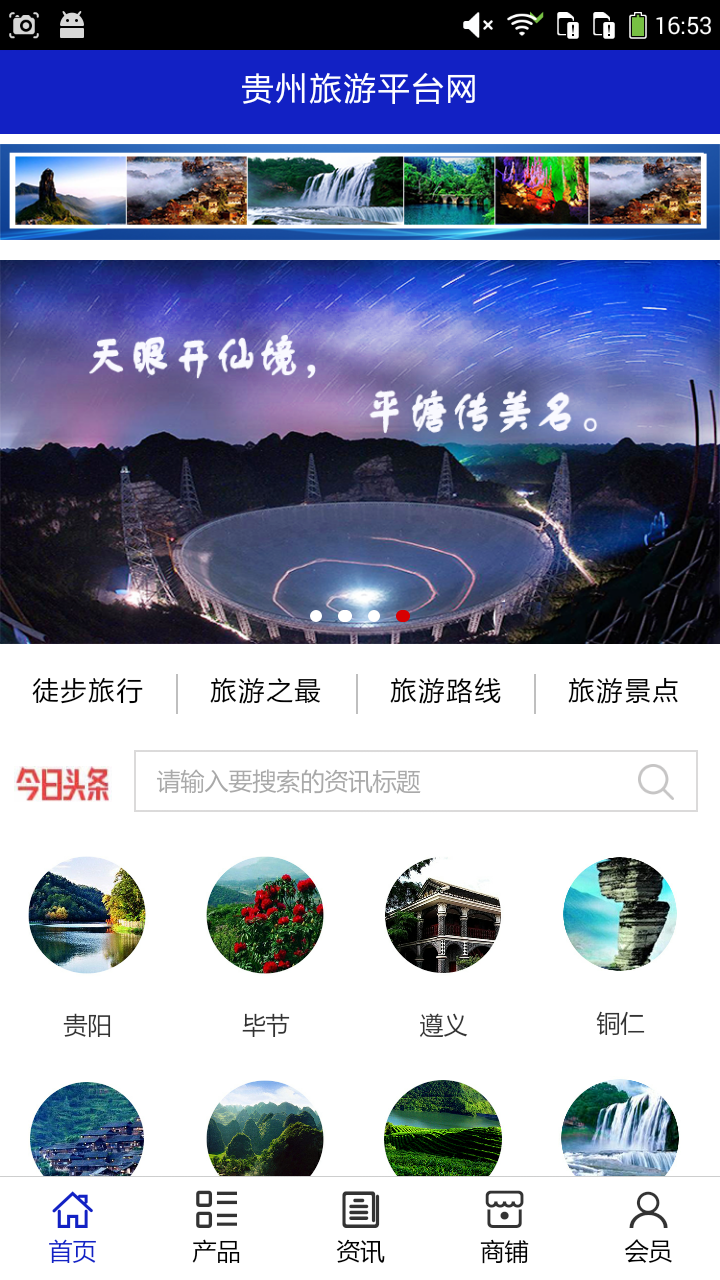720x1280 pixels.
Task: Tap the search magnifier icon
Action: 656,782
